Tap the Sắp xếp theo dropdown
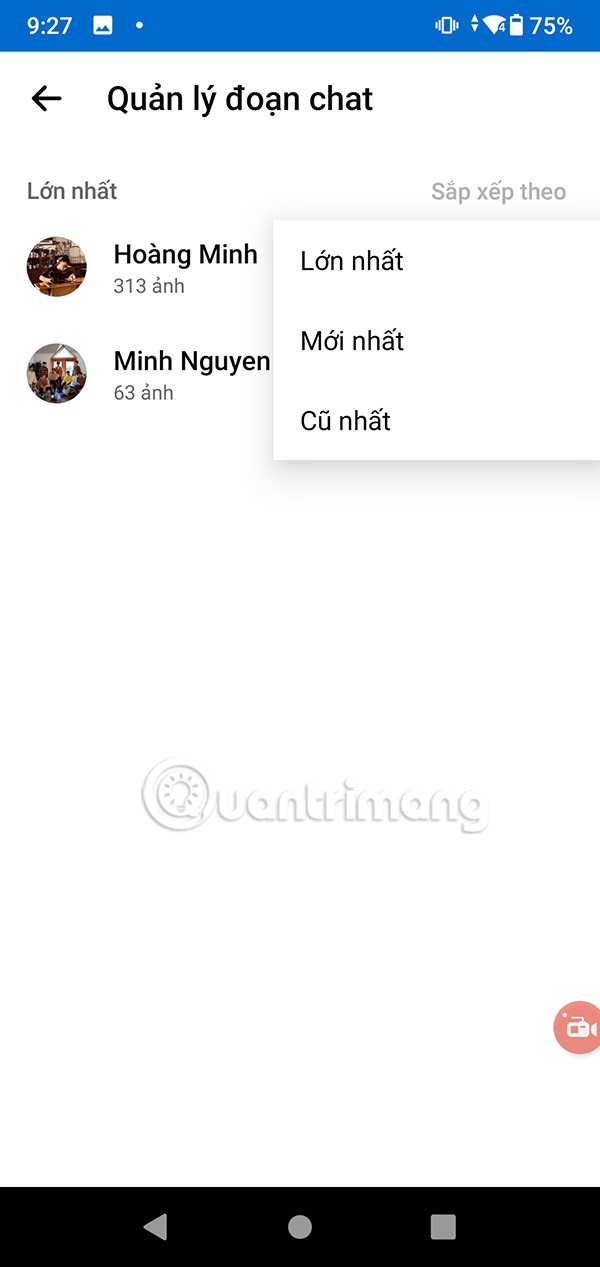 [x=498, y=191]
